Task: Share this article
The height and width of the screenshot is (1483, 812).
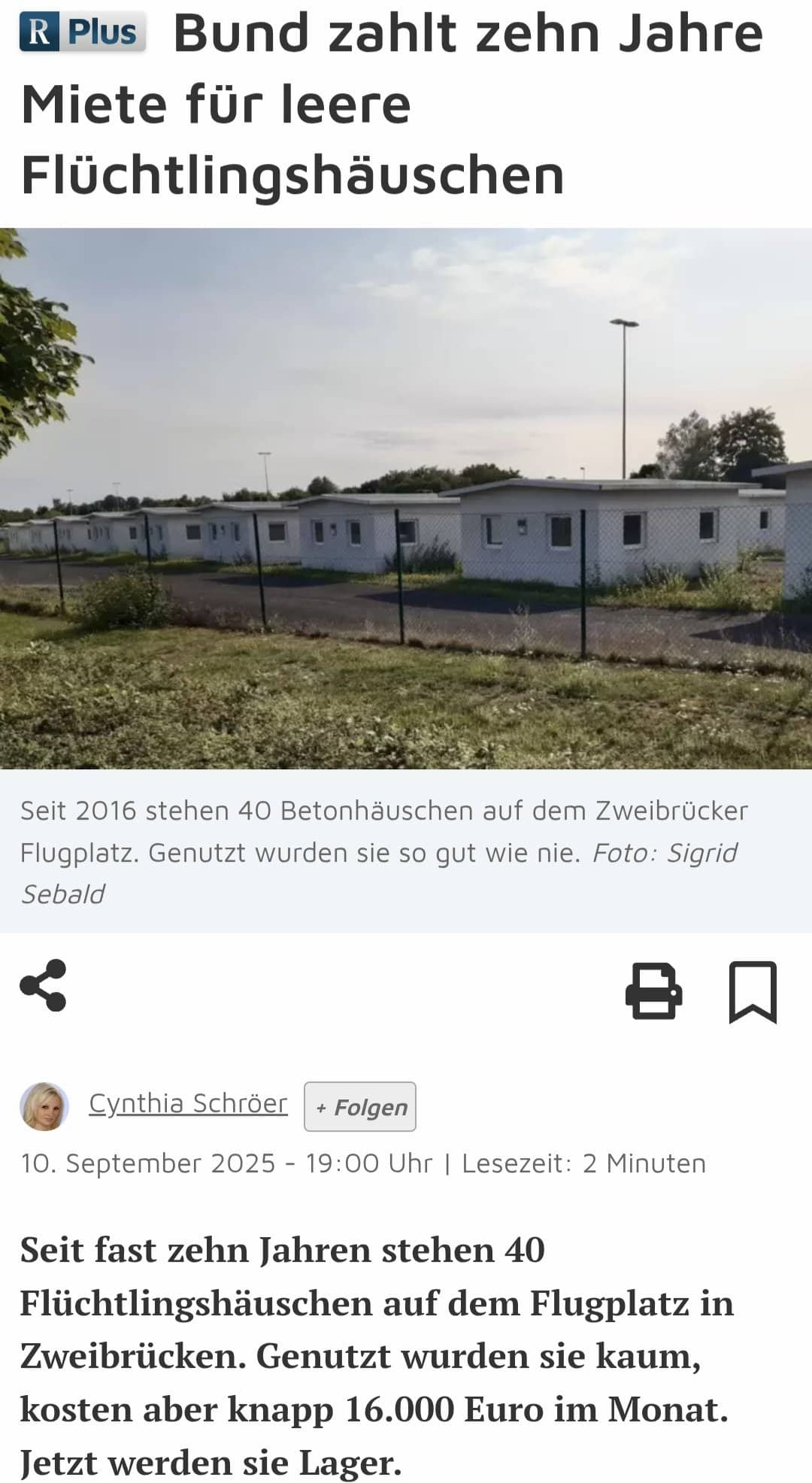Action: click(x=43, y=985)
